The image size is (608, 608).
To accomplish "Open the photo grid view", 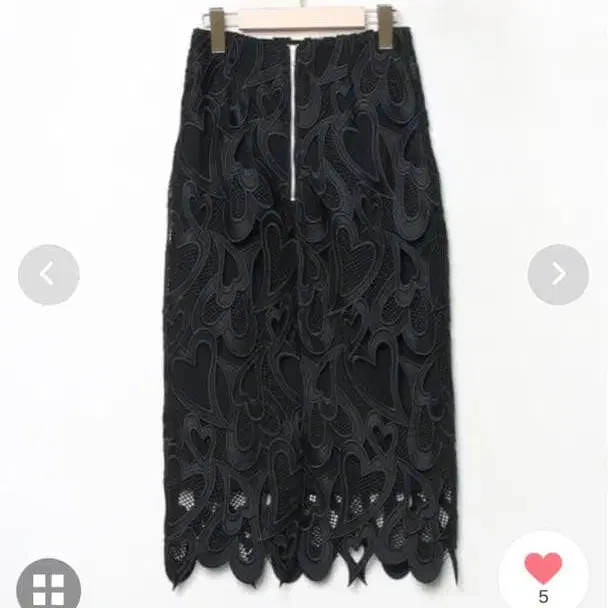I will [x=49, y=584].
